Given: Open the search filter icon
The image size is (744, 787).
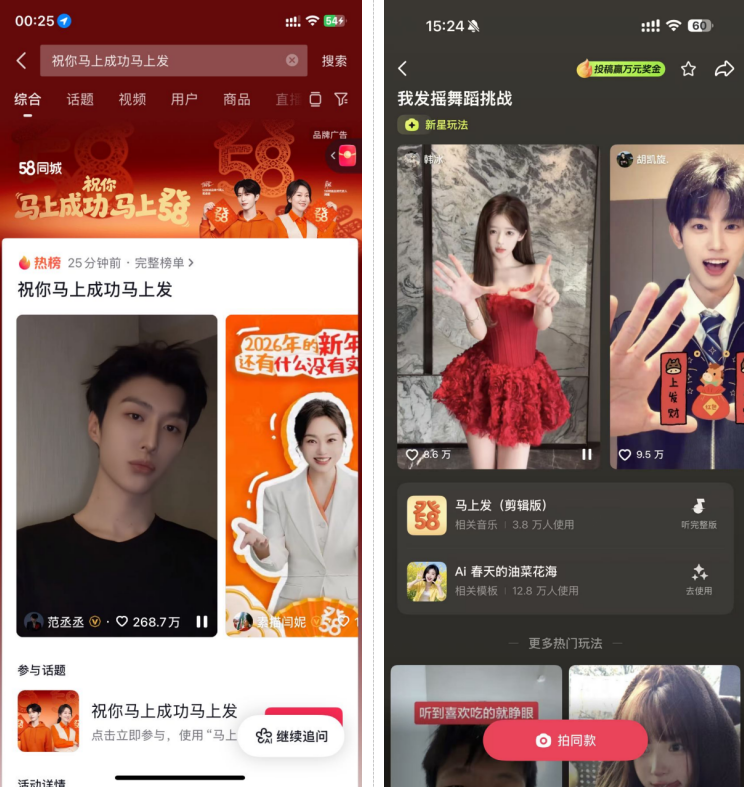Looking at the screenshot, I should click(x=341, y=99).
